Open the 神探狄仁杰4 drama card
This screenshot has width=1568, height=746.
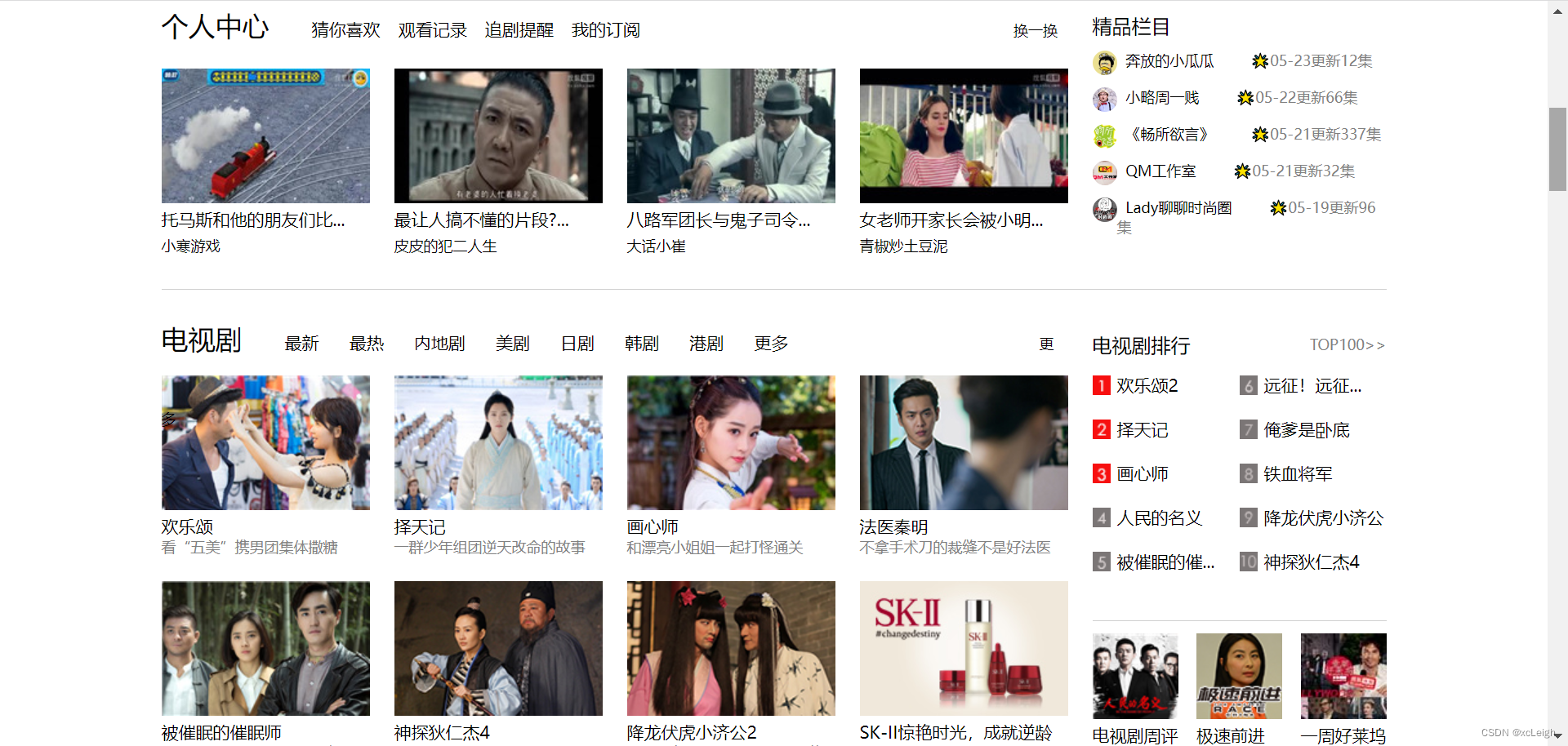click(x=498, y=648)
